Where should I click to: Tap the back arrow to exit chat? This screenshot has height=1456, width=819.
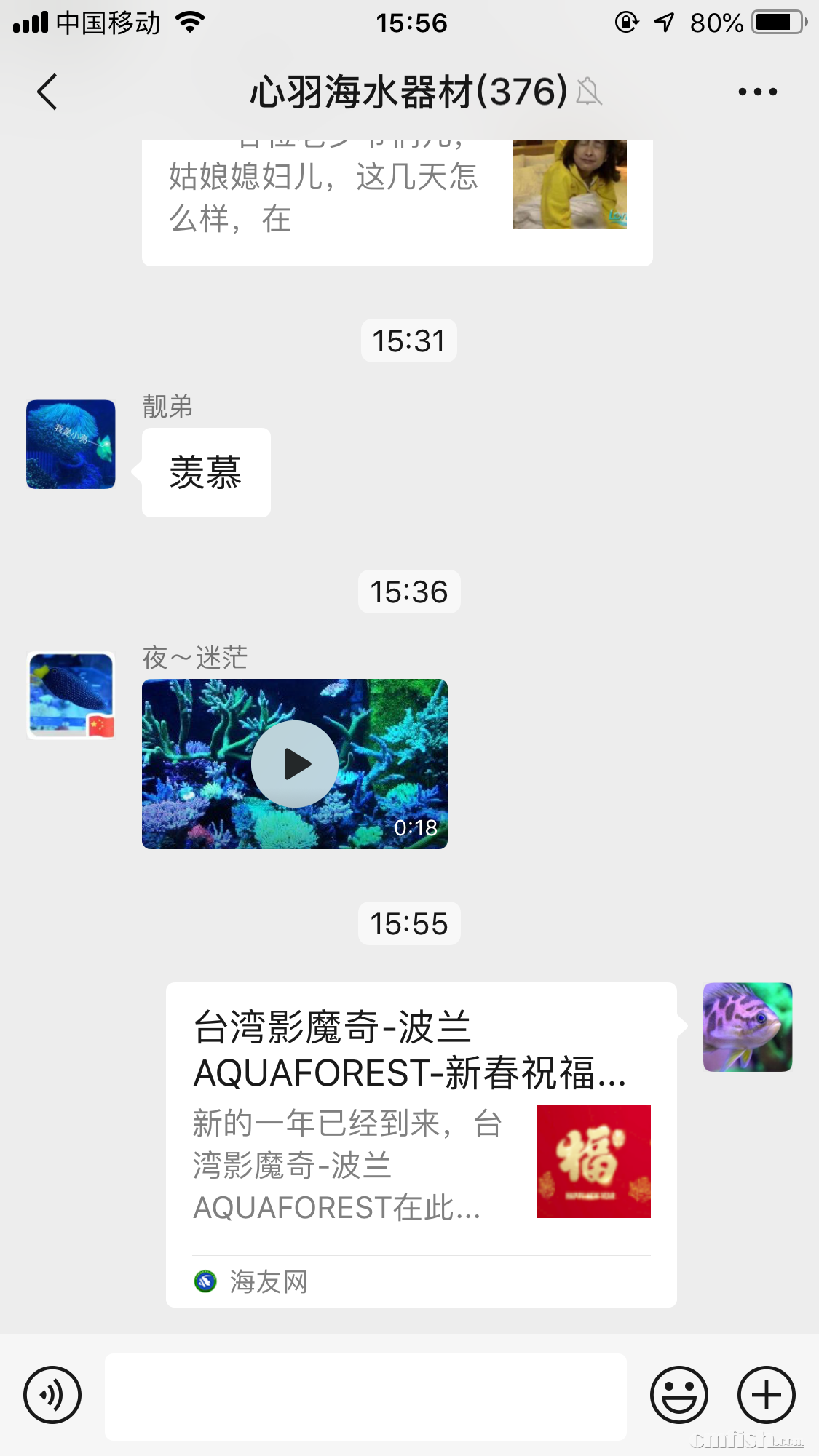click(46, 90)
